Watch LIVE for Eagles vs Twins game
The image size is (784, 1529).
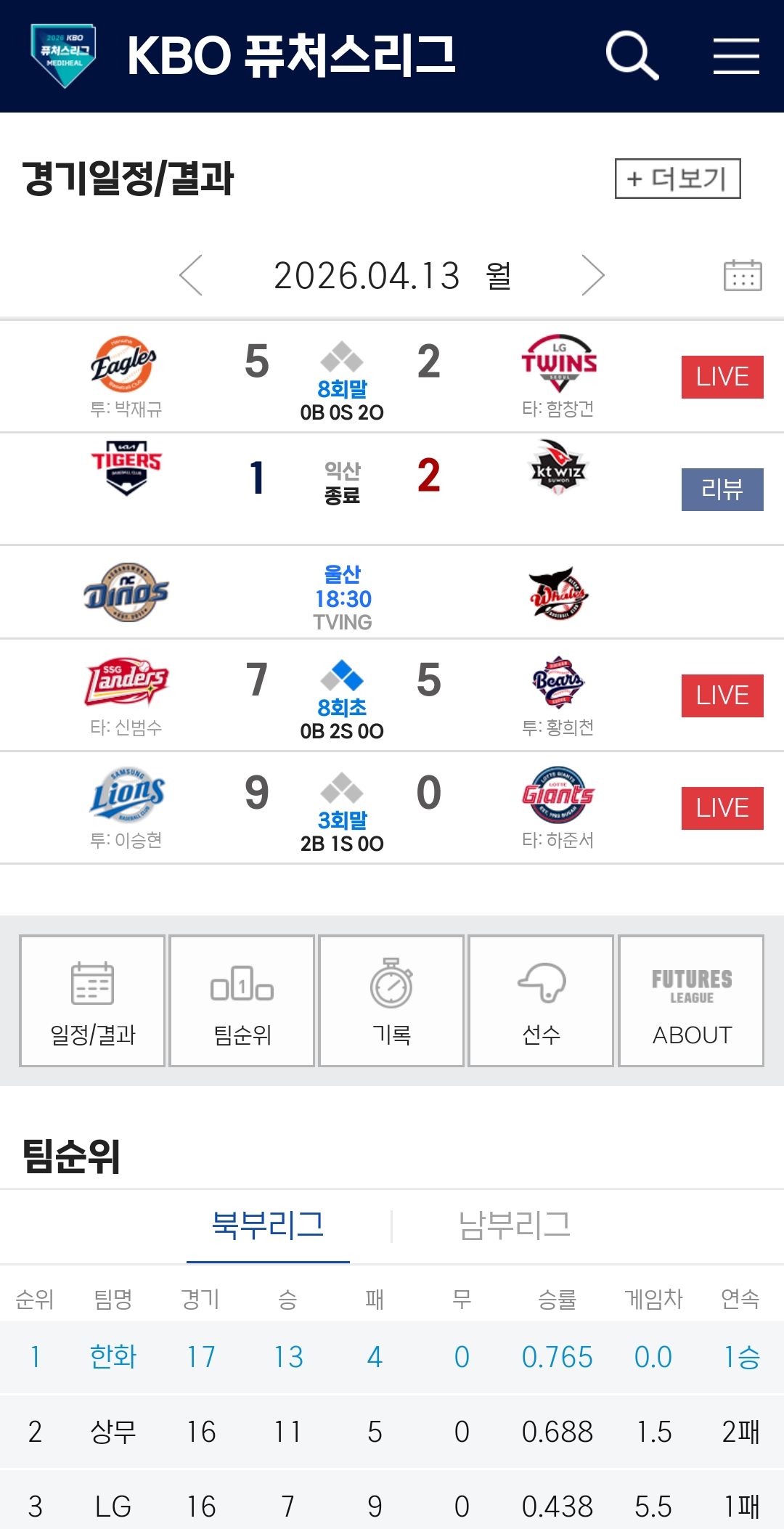click(722, 377)
